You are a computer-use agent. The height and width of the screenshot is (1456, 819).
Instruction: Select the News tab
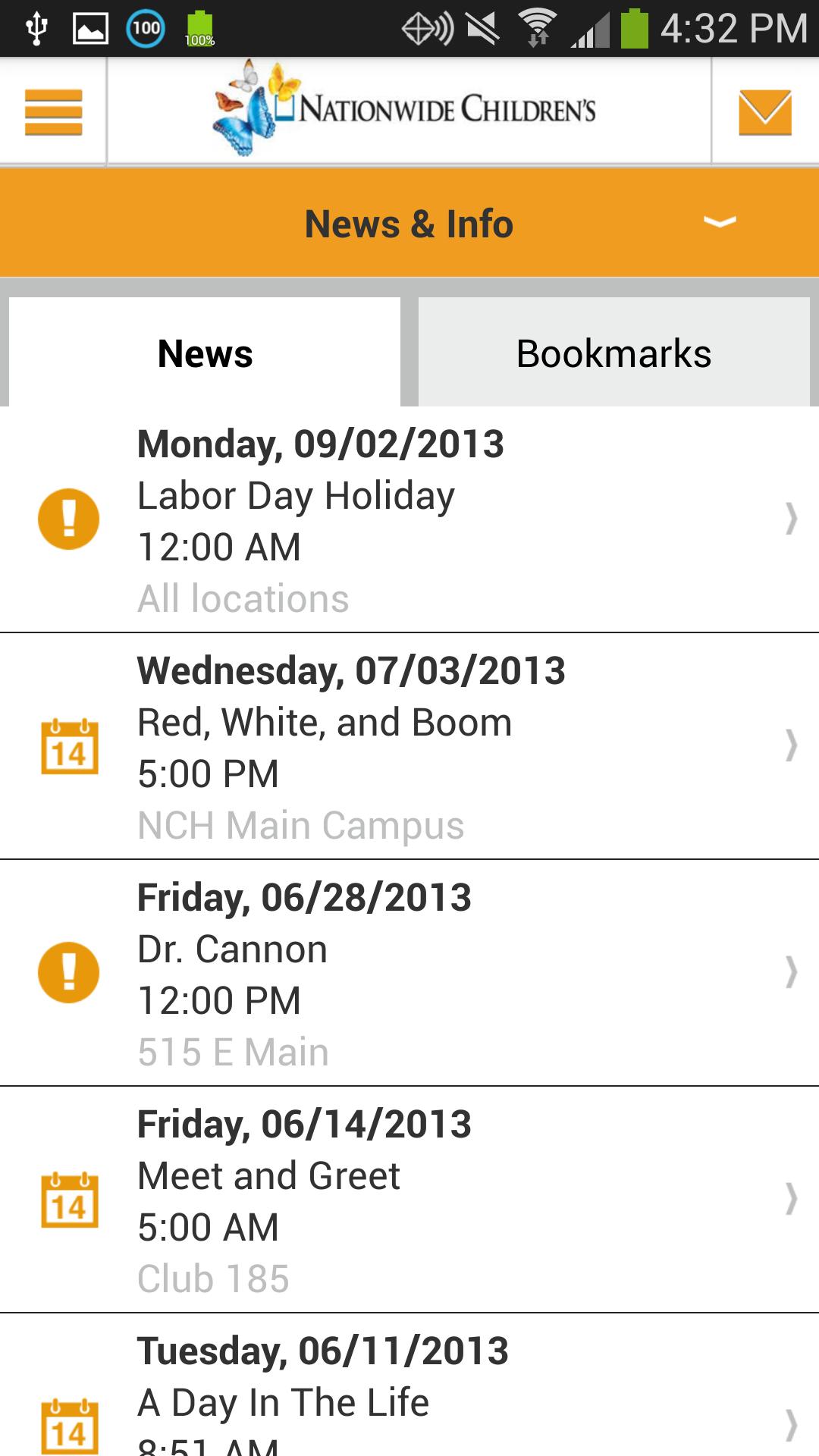205,353
